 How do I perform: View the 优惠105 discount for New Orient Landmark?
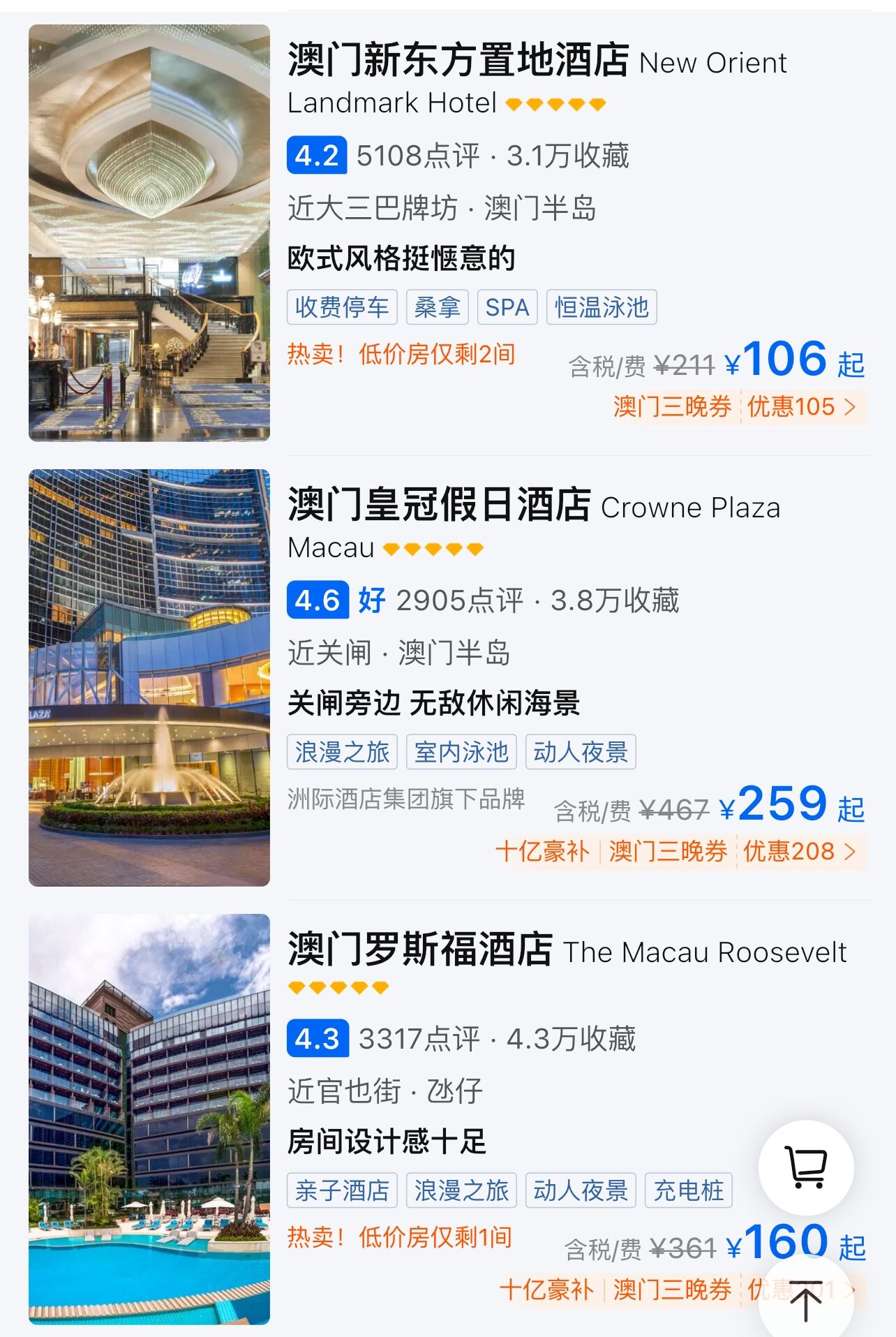pyautogui.click(x=800, y=406)
